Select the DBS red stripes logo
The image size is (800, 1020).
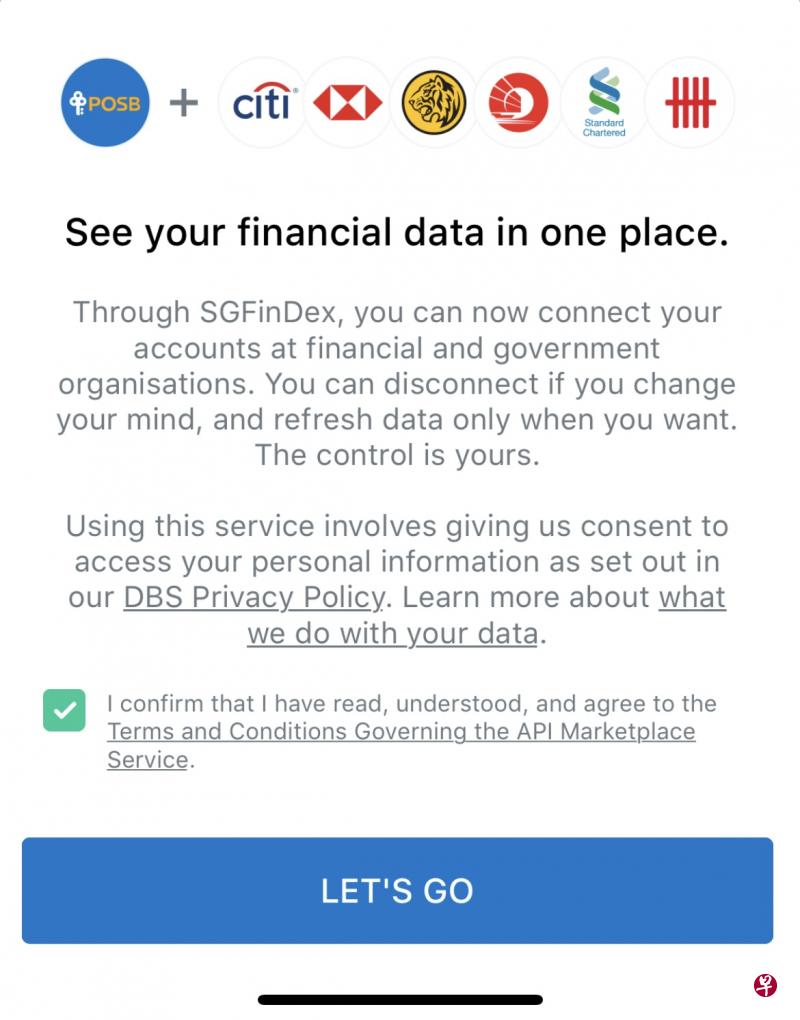point(689,103)
